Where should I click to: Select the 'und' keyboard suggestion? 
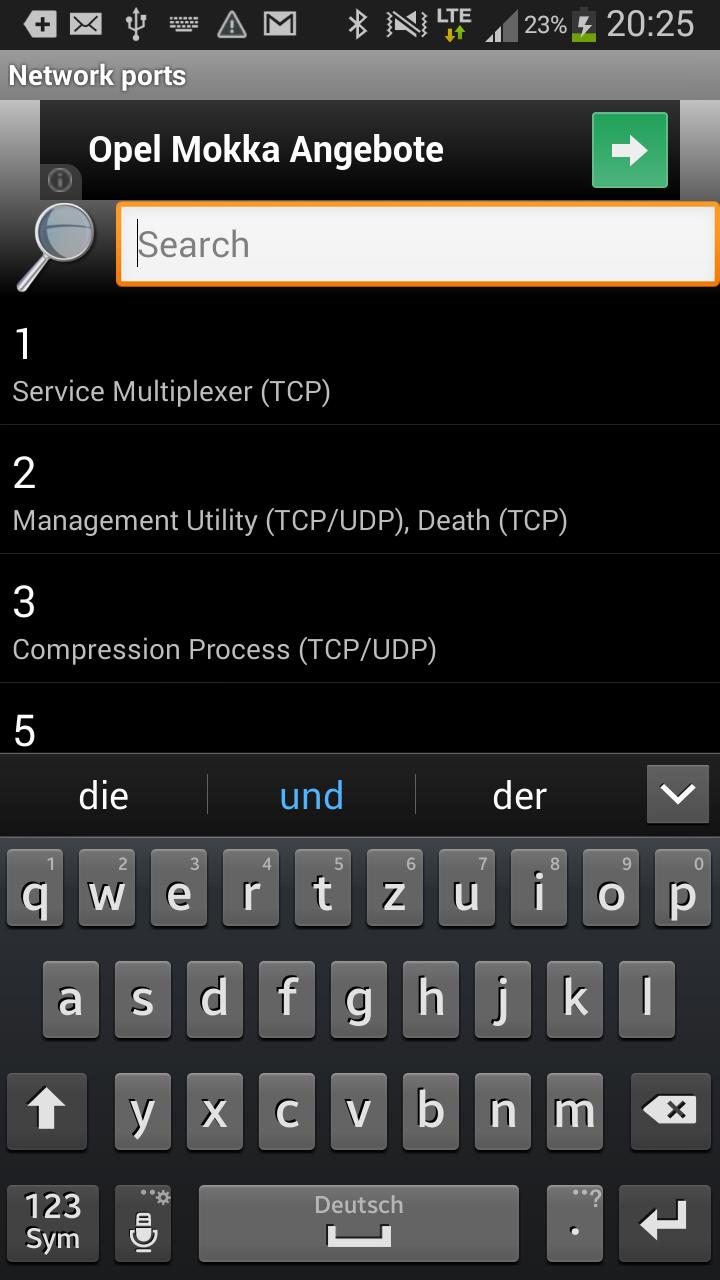(x=312, y=795)
